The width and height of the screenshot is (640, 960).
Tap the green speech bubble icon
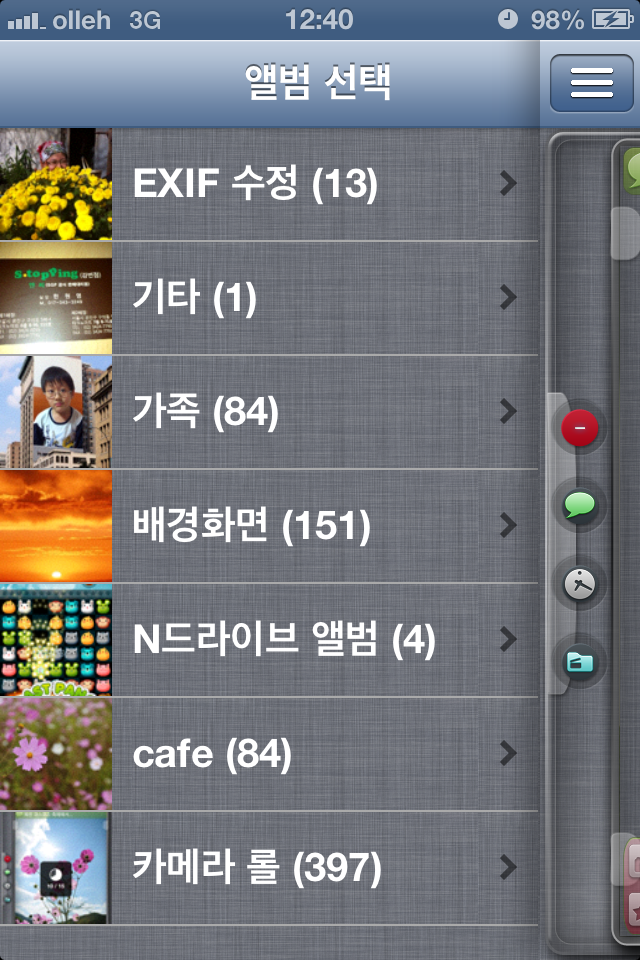point(580,506)
